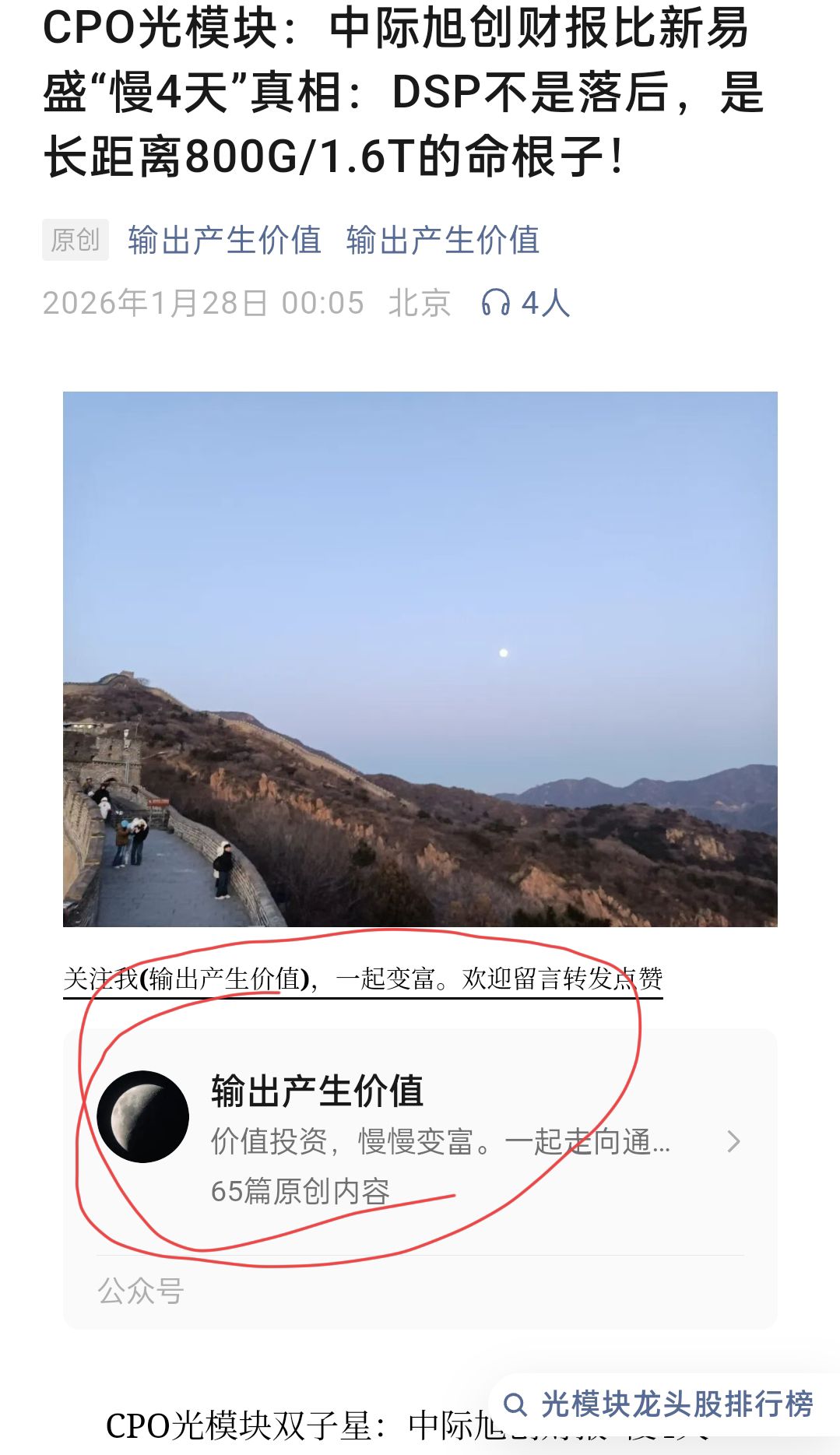Open the 输出产生价值 official account card
The width and height of the screenshot is (840, 1455).
click(x=420, y=1140)
